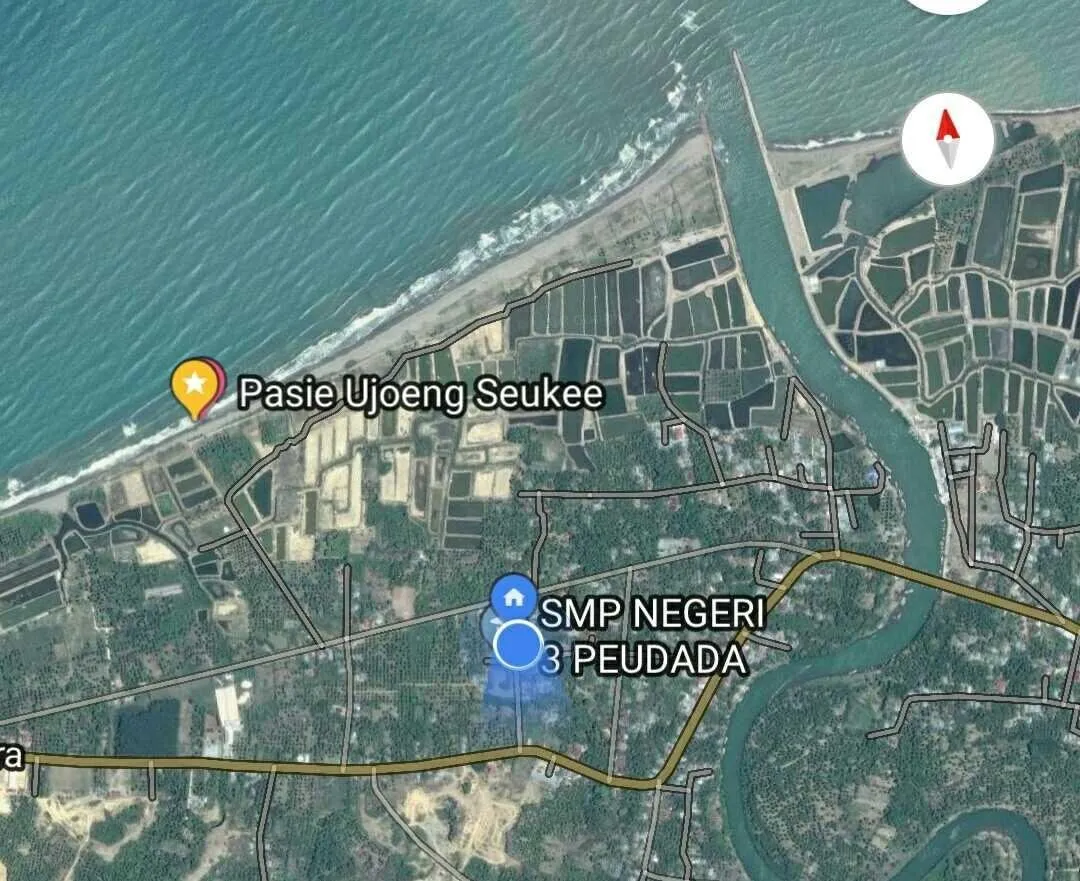The width and height of the screenshot is (1080, 881).
Task: Open the Pasie Ujoeng Seukee starred place
Action: point(193,386)
